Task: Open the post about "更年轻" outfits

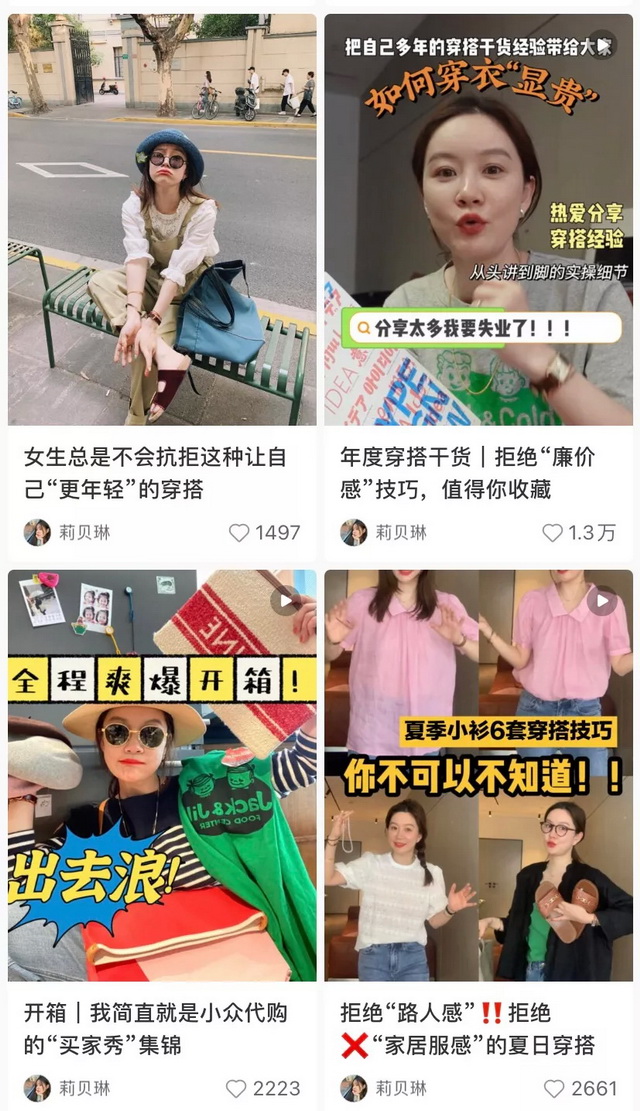Action: point(162,220)
